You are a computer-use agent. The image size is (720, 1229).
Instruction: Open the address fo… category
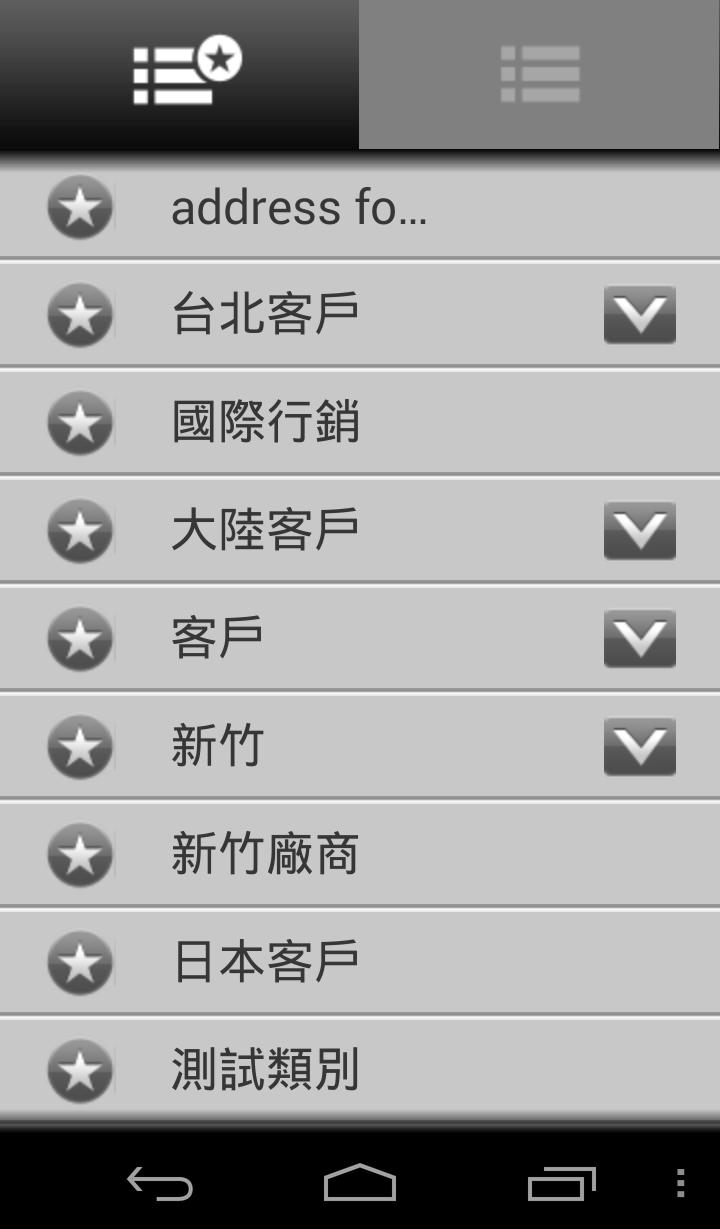pos(299,208)
